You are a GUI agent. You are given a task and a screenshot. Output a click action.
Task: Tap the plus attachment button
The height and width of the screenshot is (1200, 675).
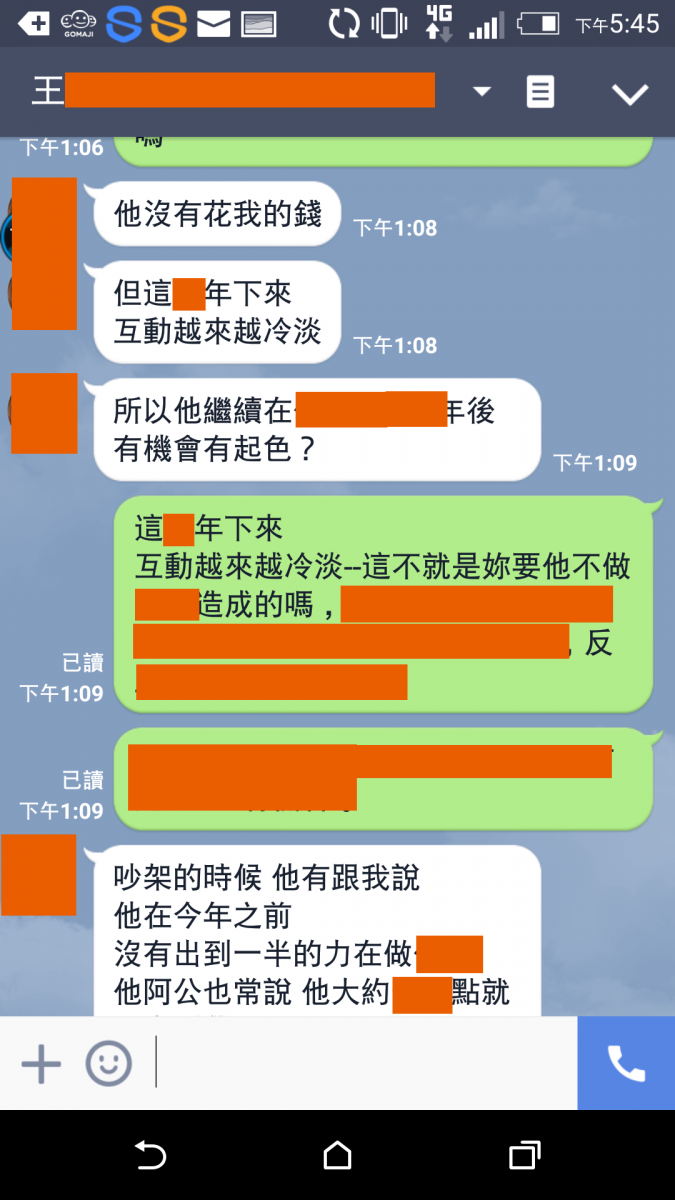(x=41, y=1063)
